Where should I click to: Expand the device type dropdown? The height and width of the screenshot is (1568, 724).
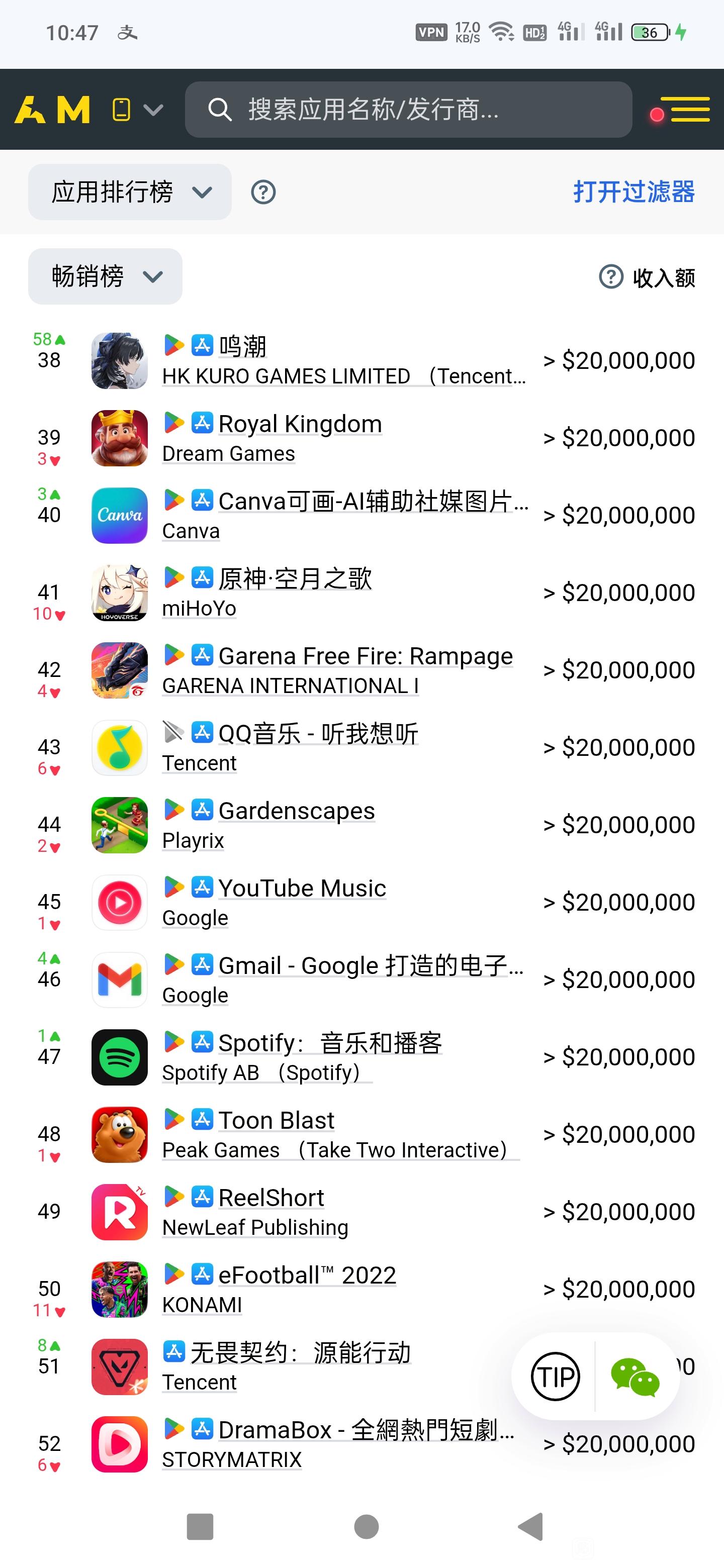tap(138, 110)
